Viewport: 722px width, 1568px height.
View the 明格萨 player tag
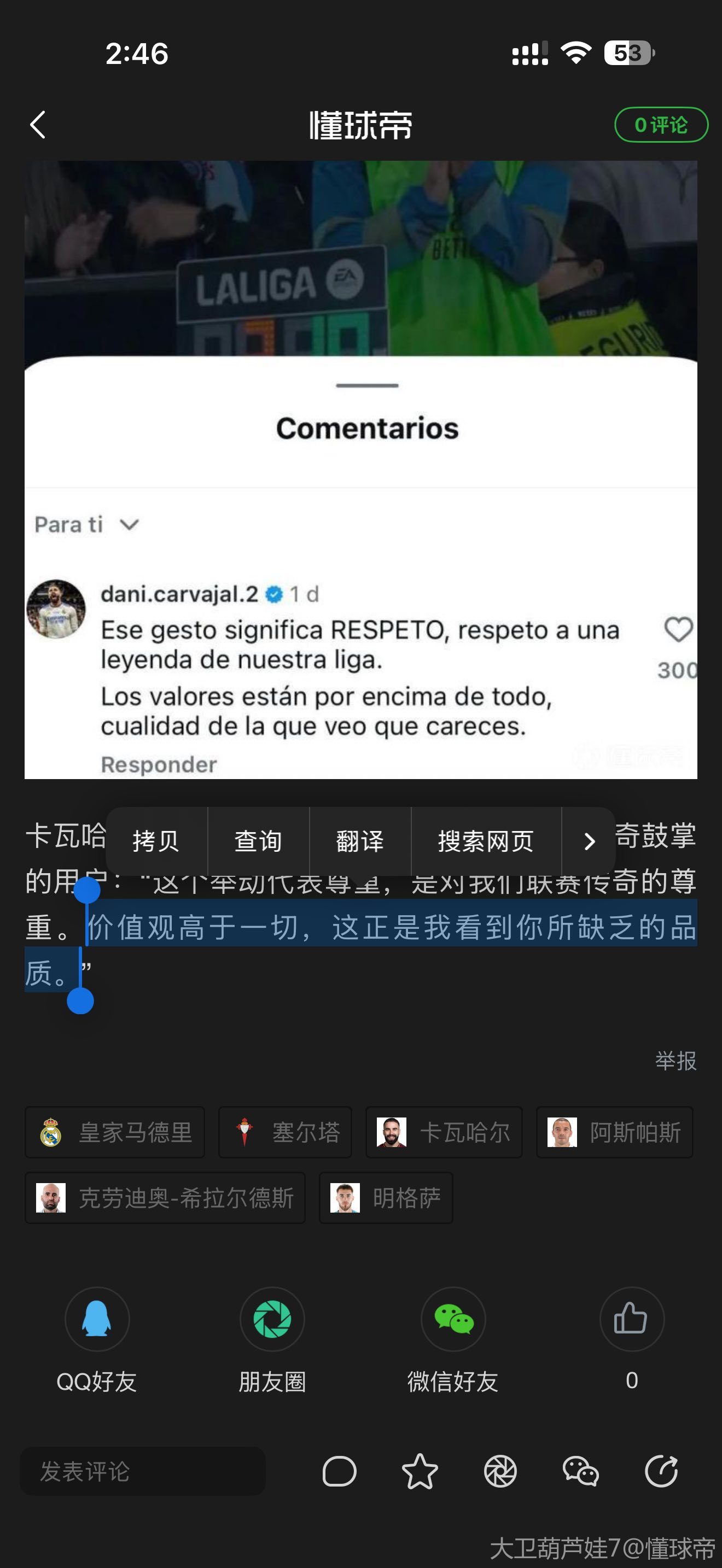click(x=386, y=1198)
